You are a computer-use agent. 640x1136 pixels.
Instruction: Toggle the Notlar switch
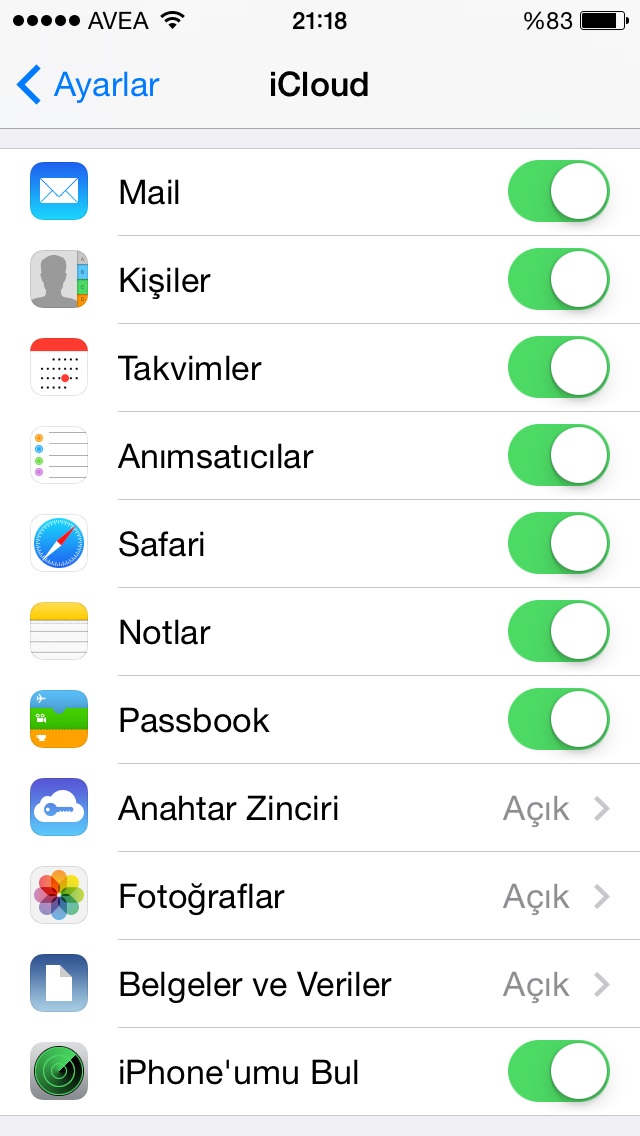(x=559, y=631)
